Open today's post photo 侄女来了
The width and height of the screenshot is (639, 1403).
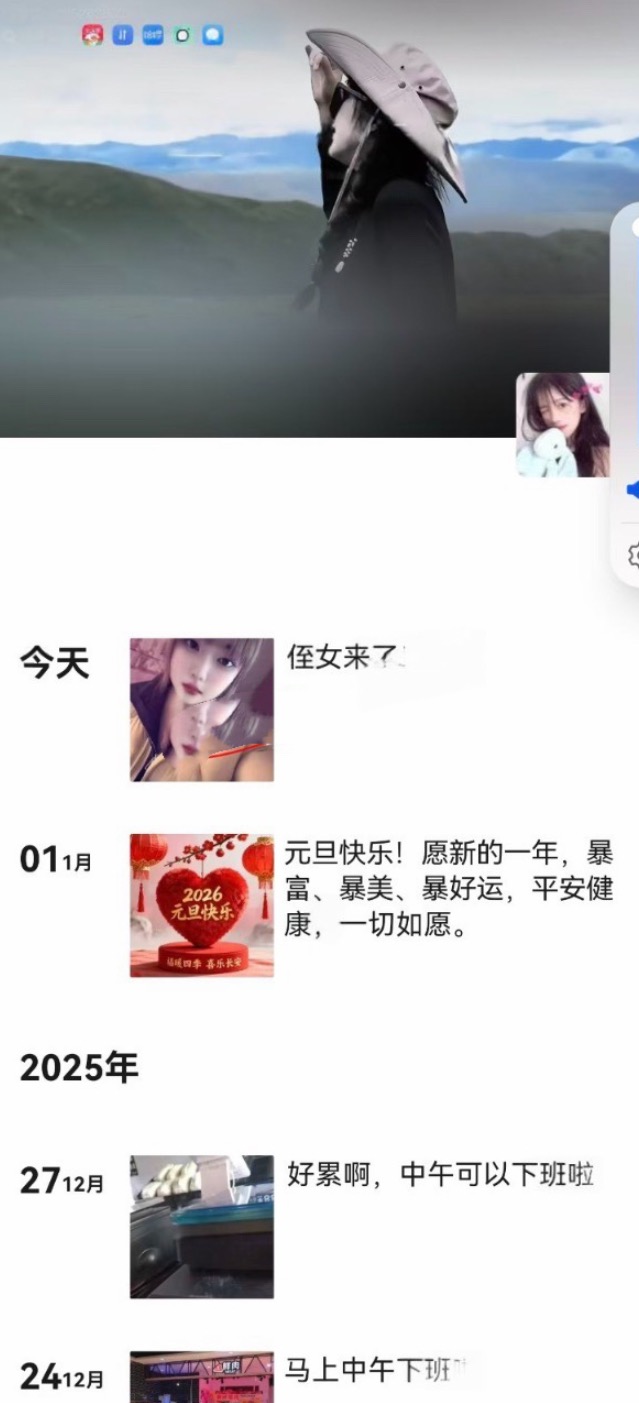tap(202, 710)
